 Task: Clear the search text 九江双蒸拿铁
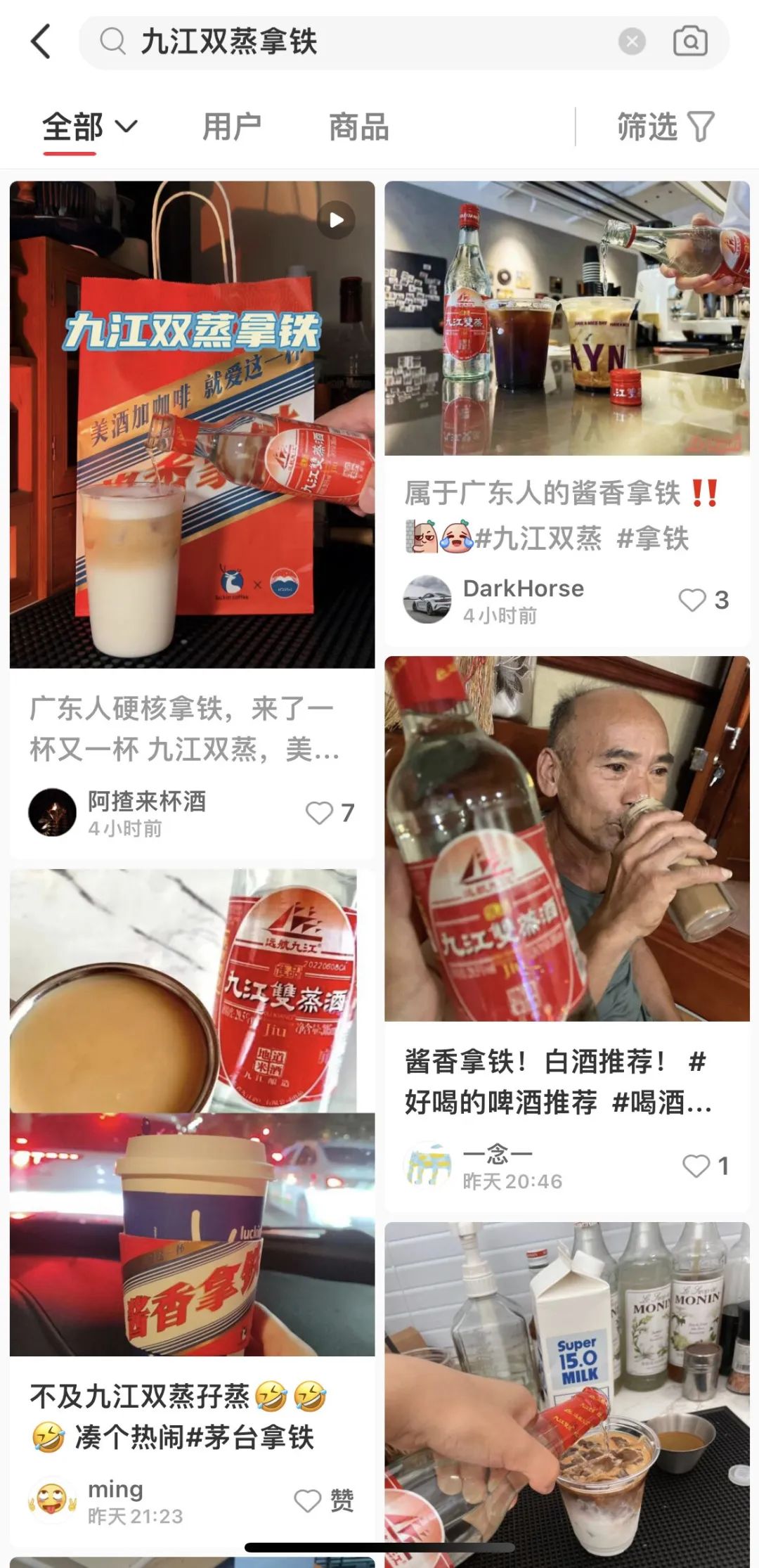632,41
